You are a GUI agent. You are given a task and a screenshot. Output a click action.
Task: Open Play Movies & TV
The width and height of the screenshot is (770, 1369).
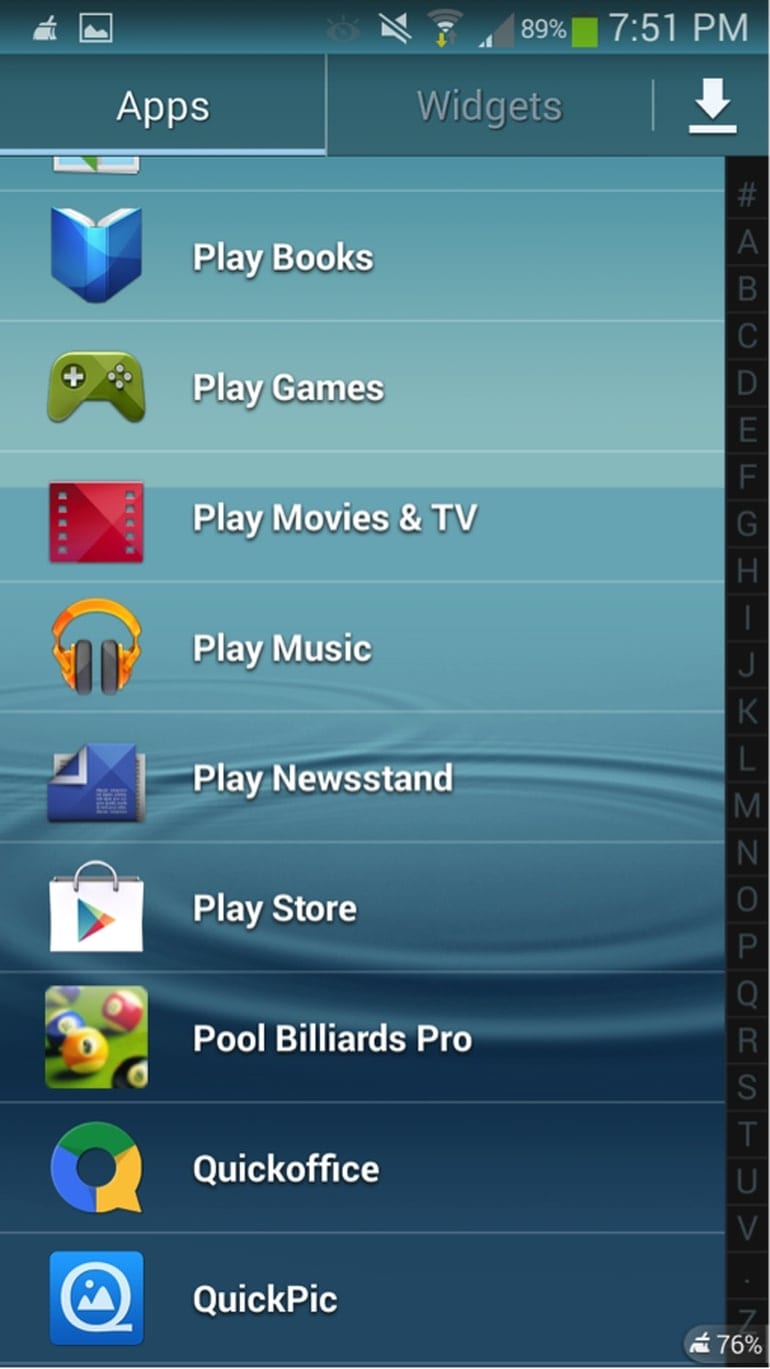(362, 517)
